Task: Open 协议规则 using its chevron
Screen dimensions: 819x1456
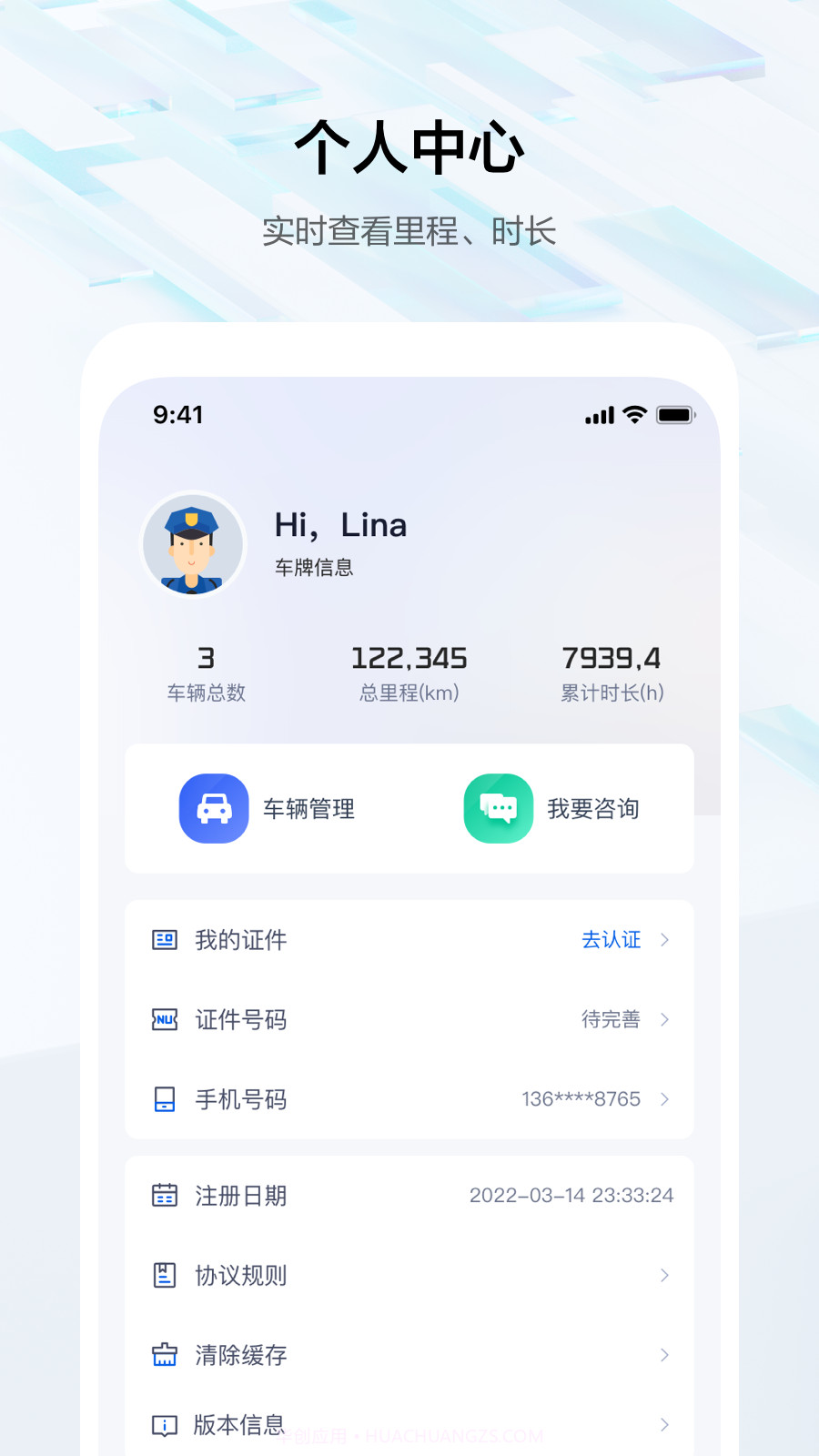Action: coord(664,1276)
